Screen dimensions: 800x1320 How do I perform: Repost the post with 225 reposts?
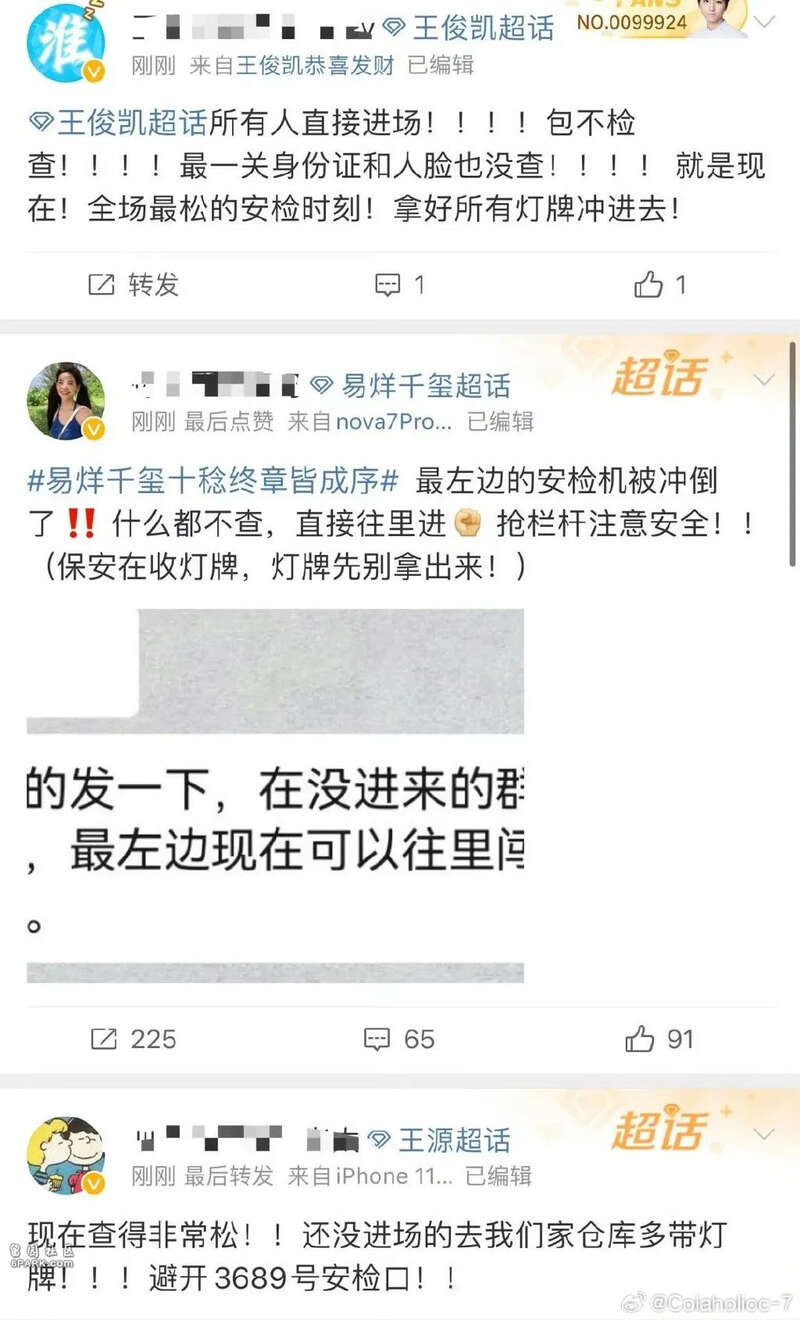tap(133, 1039)
